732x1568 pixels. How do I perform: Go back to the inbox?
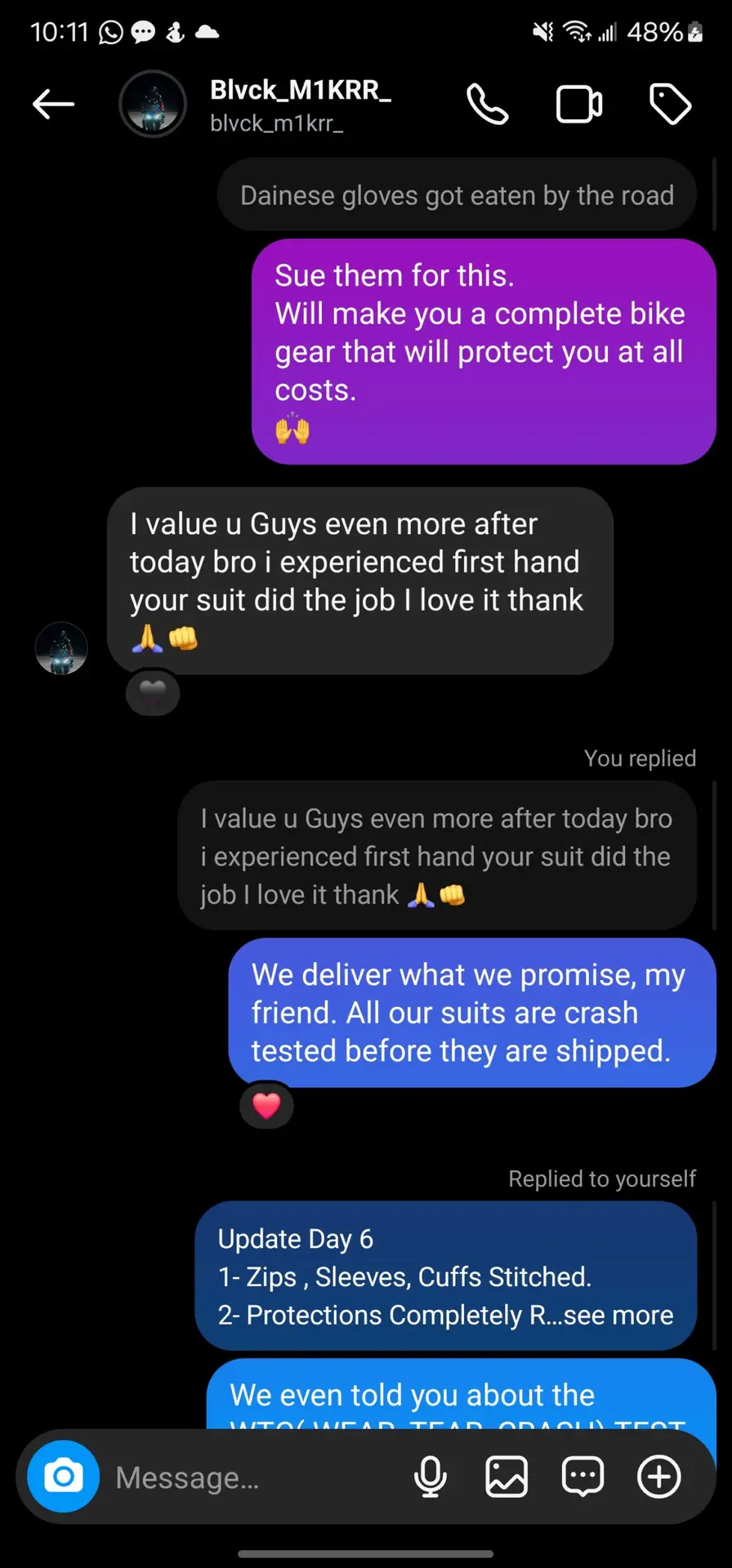tap(54, 105)
